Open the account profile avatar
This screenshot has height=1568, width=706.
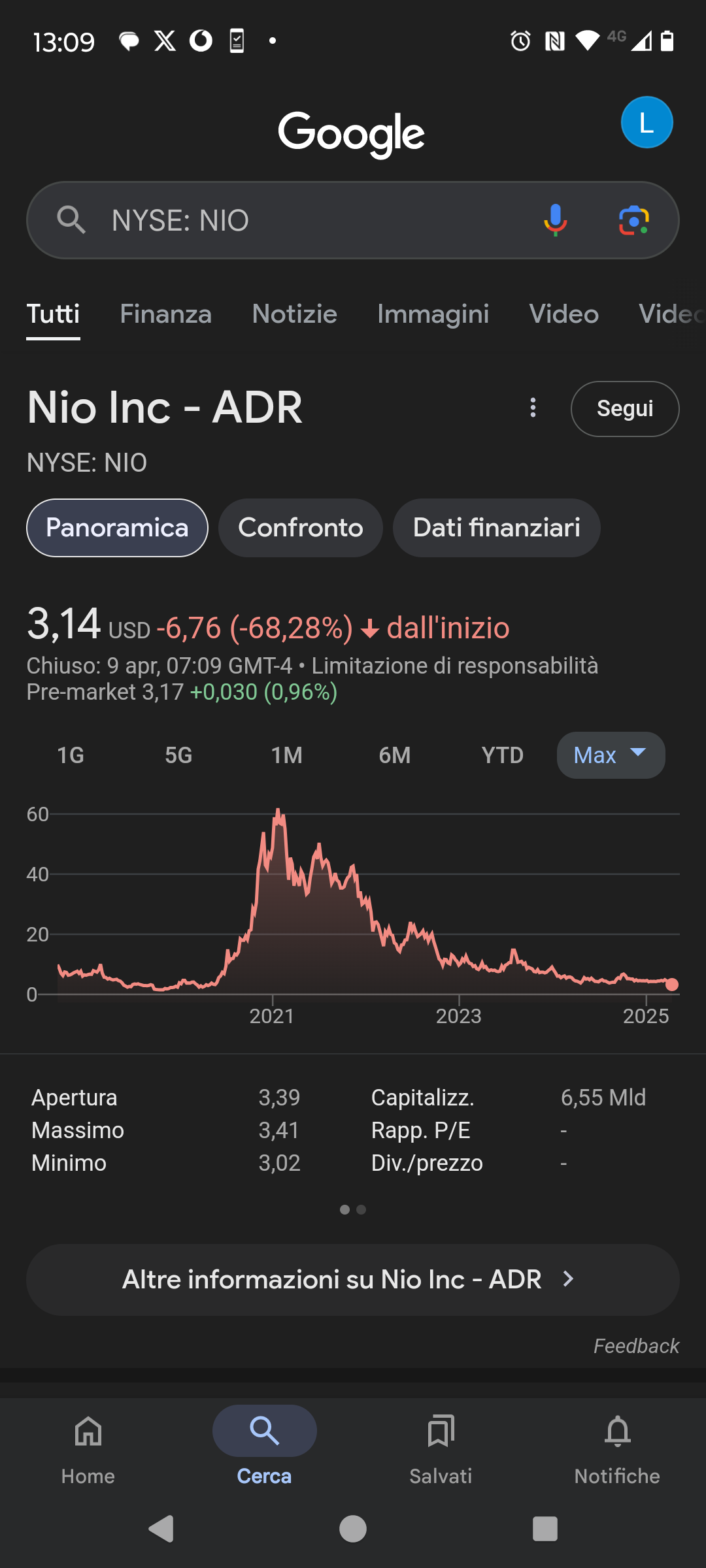pyautogui.click(x=647, y=122)
